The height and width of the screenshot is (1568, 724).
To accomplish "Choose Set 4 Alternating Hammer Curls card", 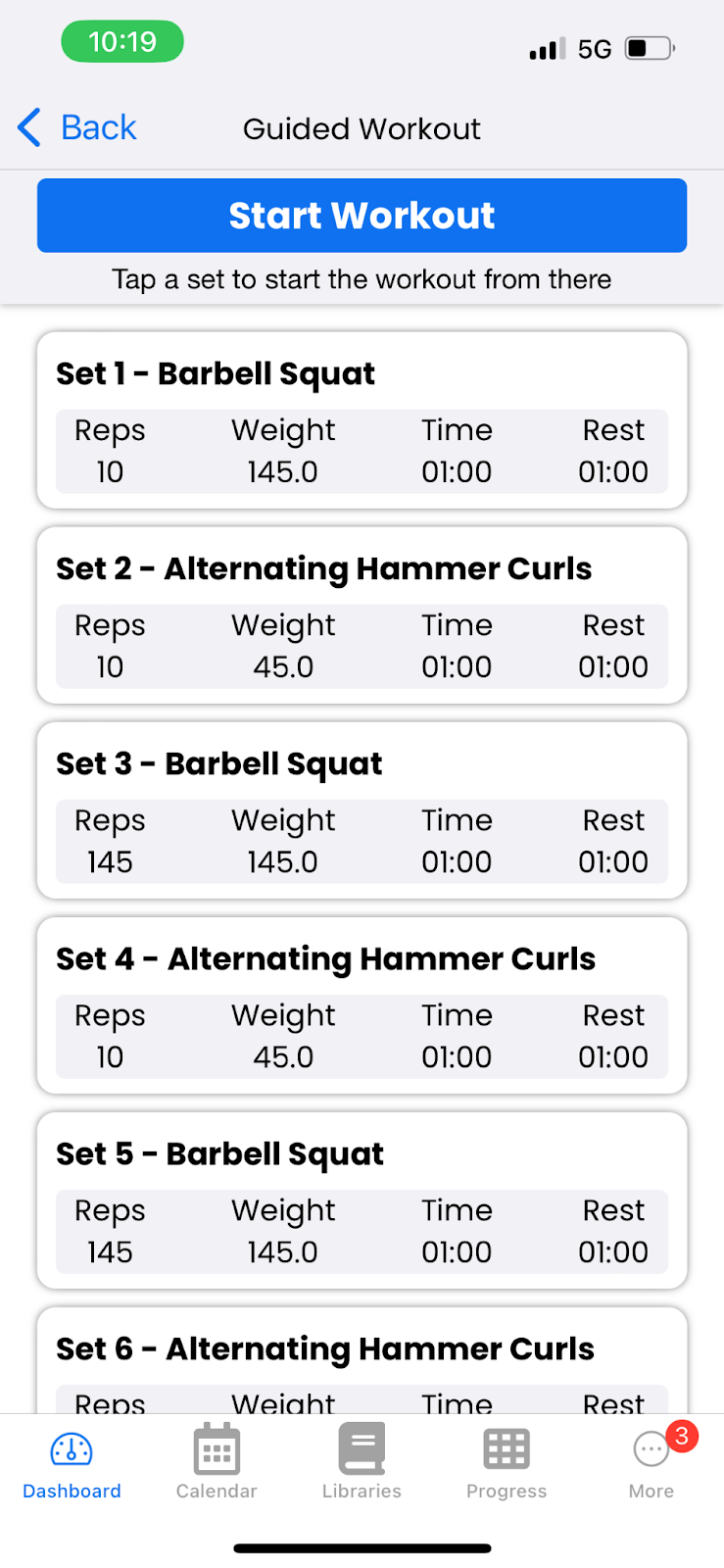I will coord(362,1004).
